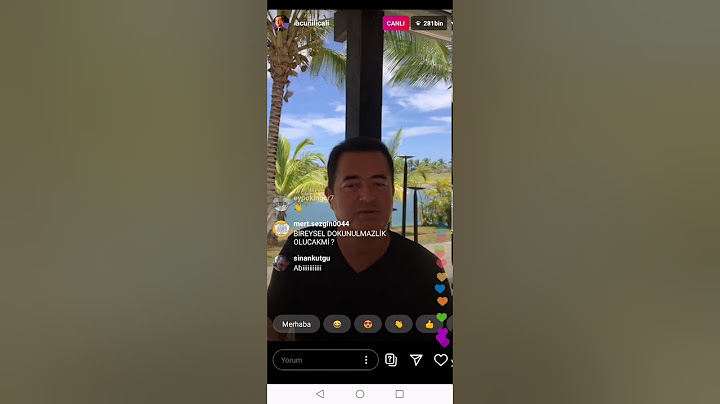Open the three-dot comment options
720x404 pixels.
click(366, 360)
